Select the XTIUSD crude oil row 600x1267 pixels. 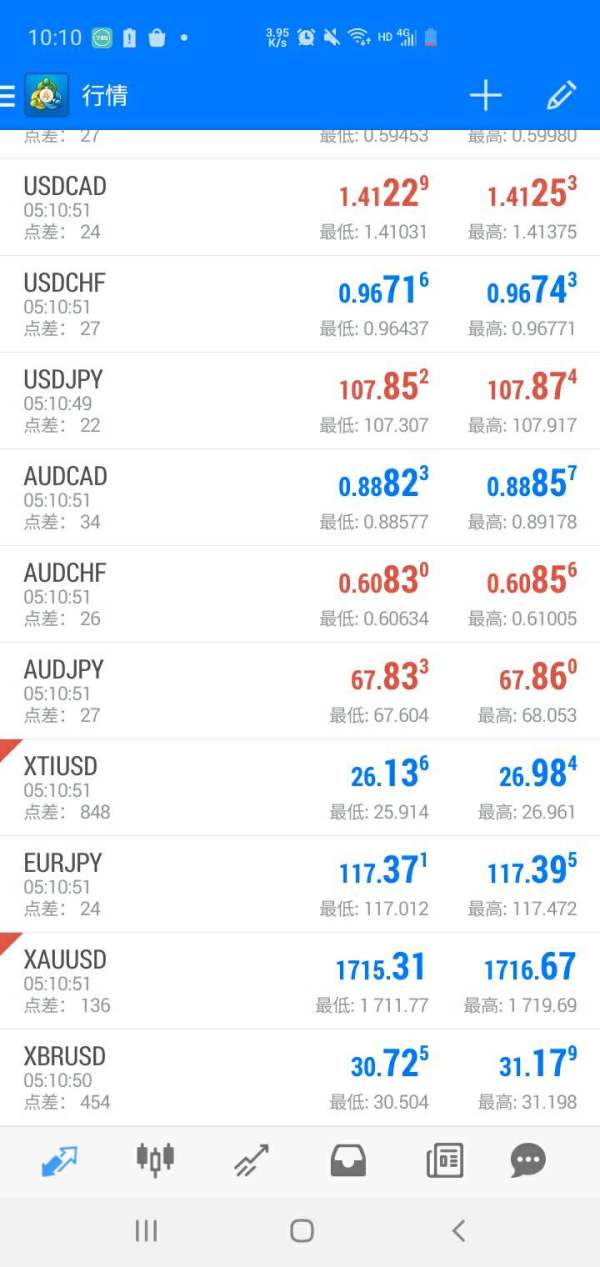300,788
